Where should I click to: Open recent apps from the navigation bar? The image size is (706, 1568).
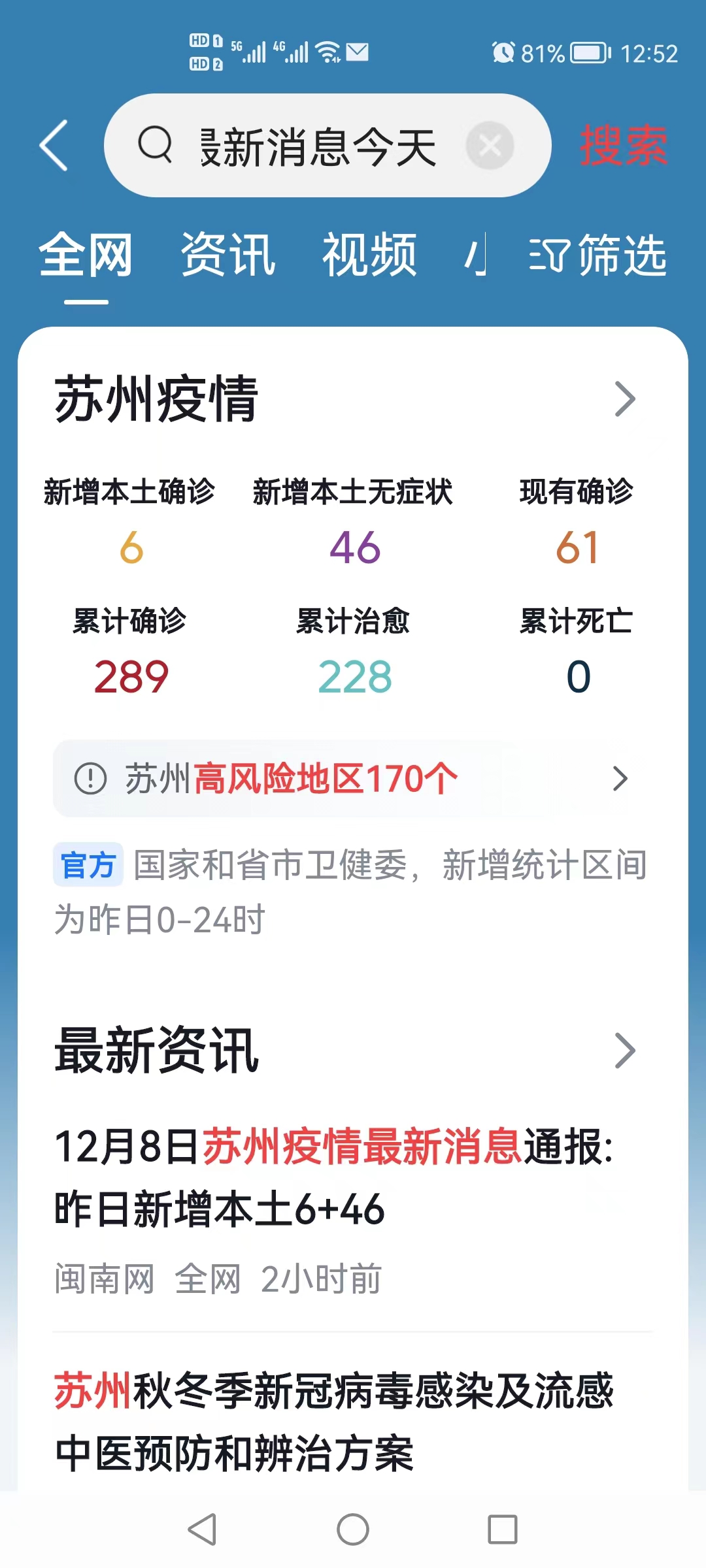coord(503,1529)
